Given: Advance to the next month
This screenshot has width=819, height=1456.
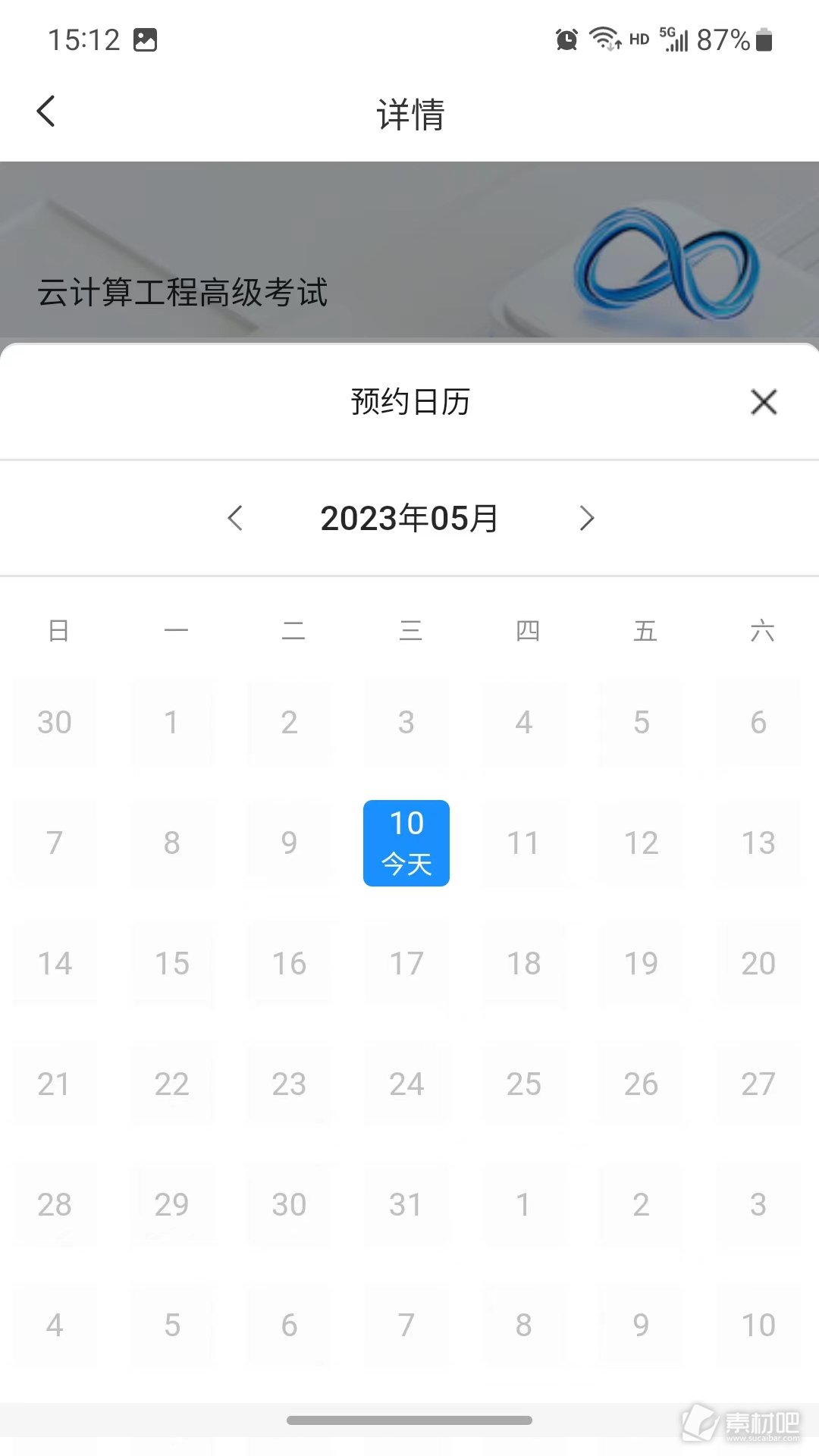Looking at the screenshot, I should 586,518.
